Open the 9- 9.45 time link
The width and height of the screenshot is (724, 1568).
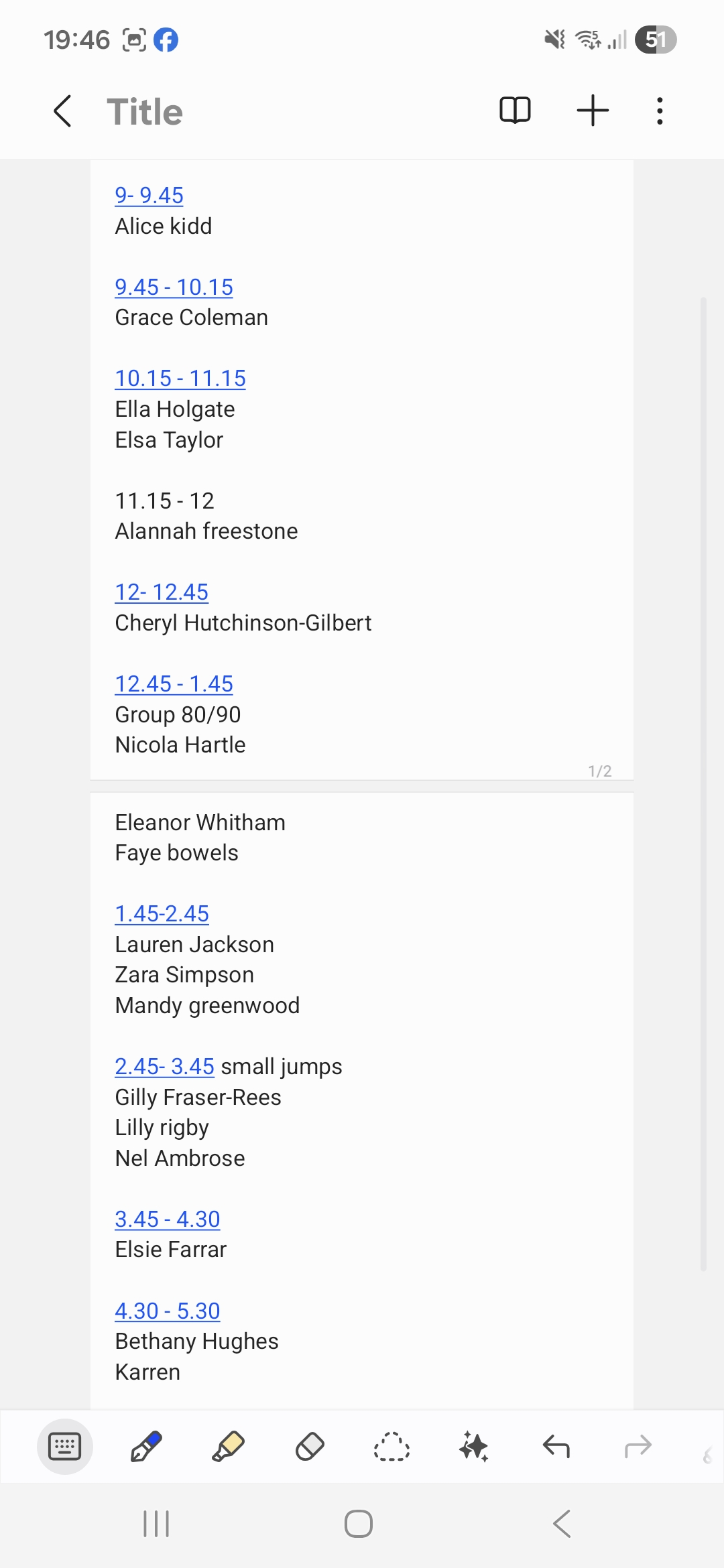[x=149, y=195]
